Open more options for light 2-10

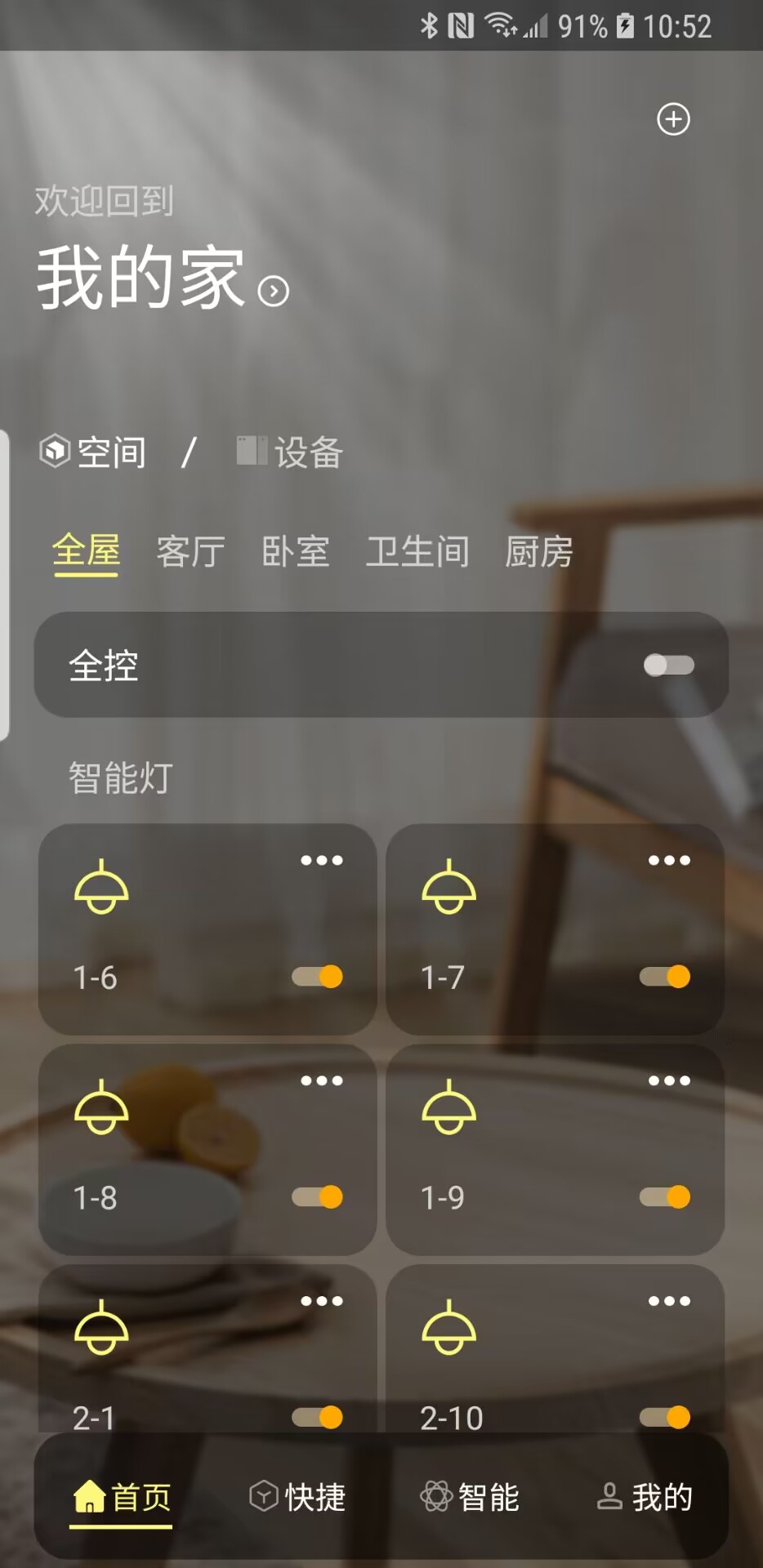[x=668, y=1301]
